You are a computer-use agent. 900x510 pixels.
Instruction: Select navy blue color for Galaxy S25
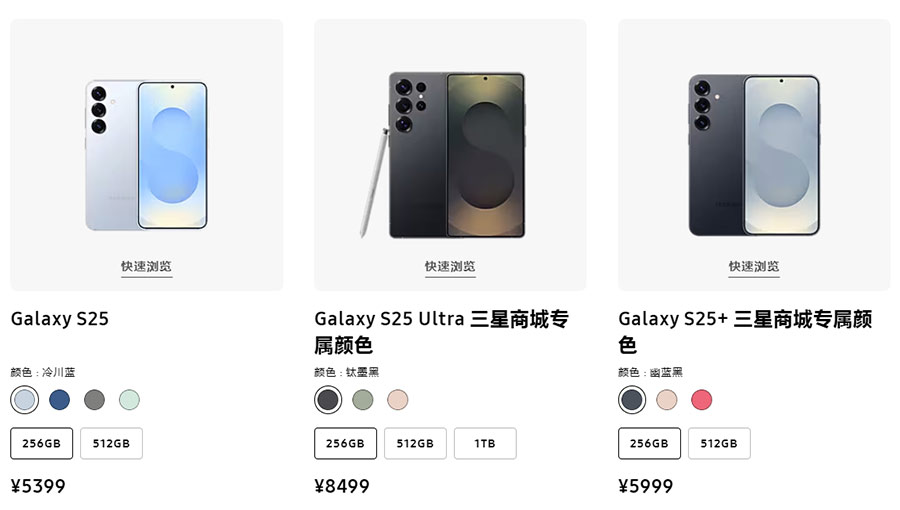pos(60,400)
